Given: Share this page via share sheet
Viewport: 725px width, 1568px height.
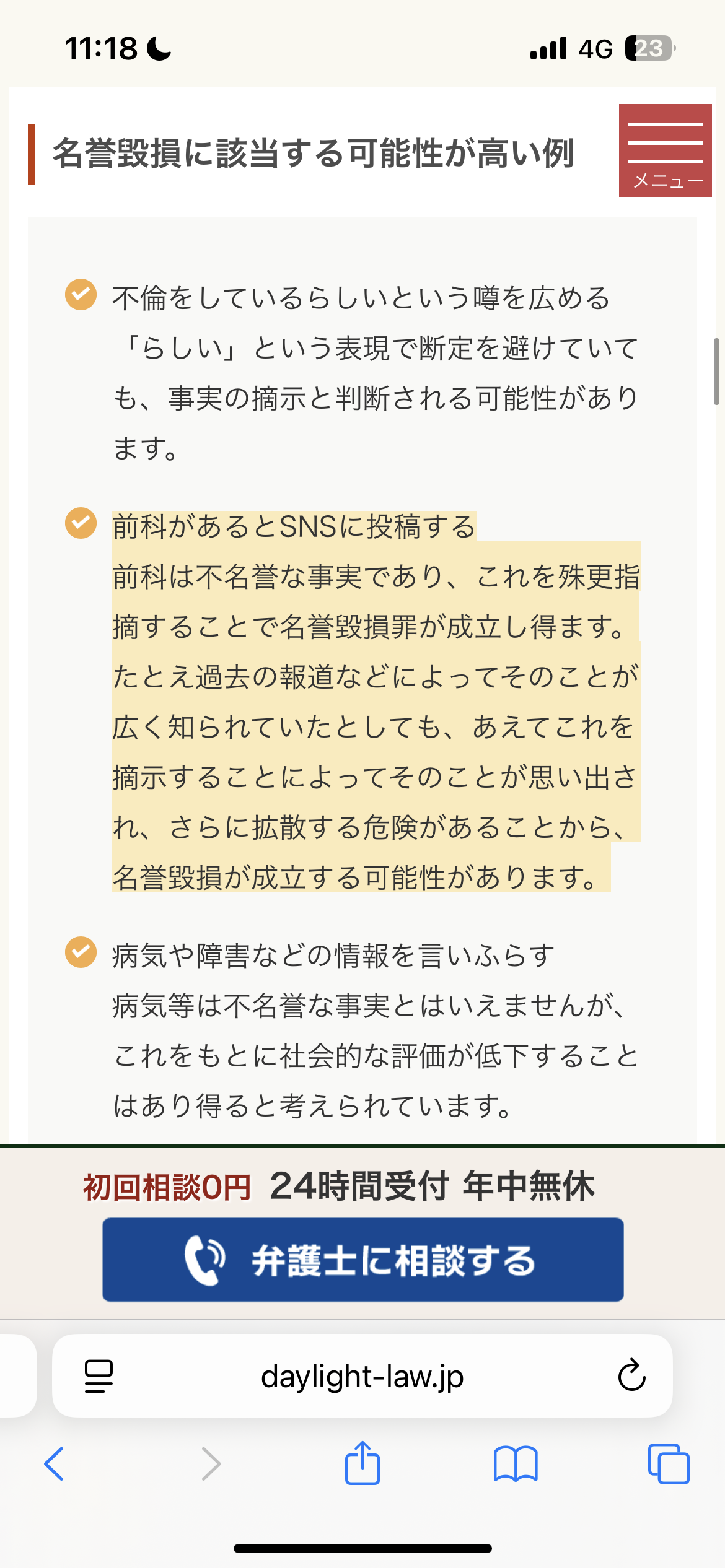Looking at the screenshot, I should click(362, 1463).
